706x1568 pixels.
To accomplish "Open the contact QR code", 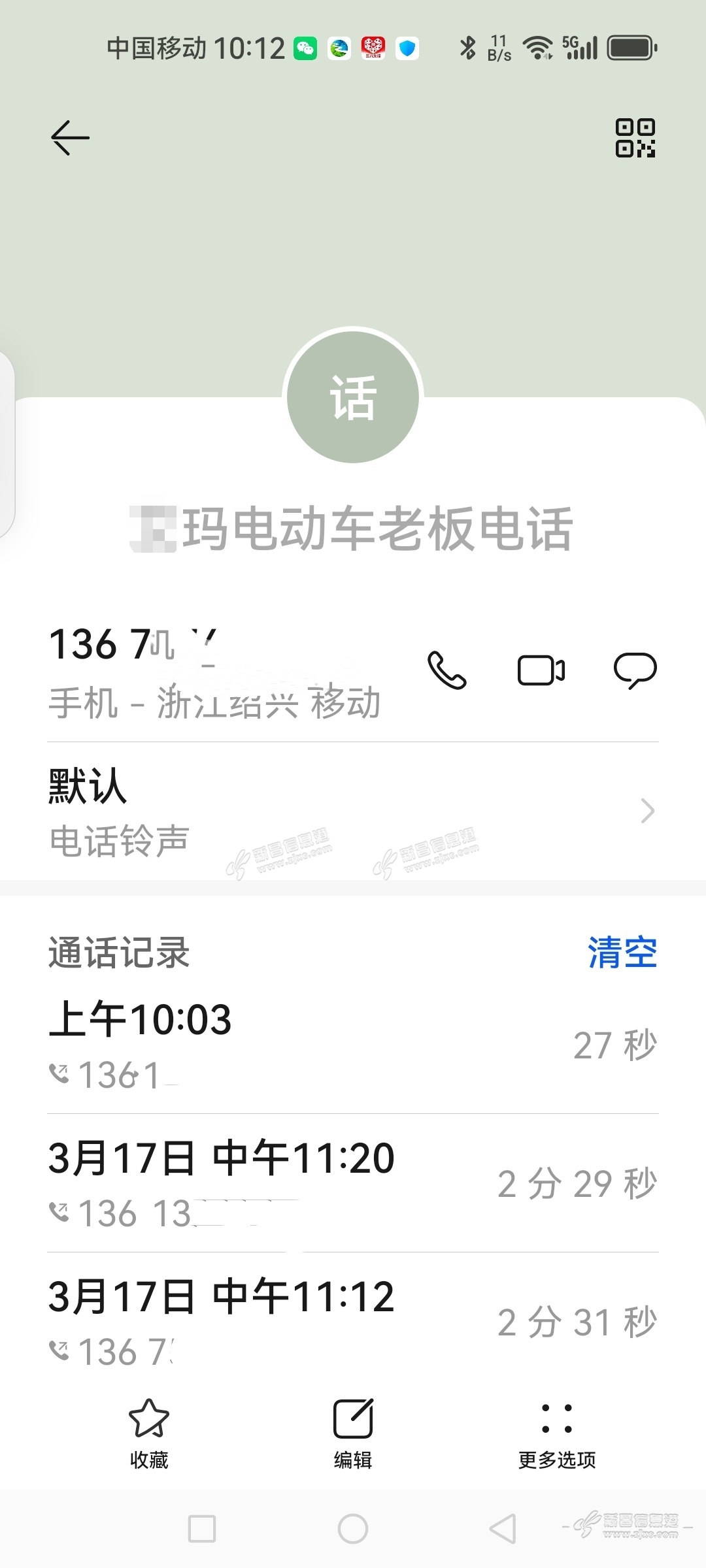I will tap(635, 138).
